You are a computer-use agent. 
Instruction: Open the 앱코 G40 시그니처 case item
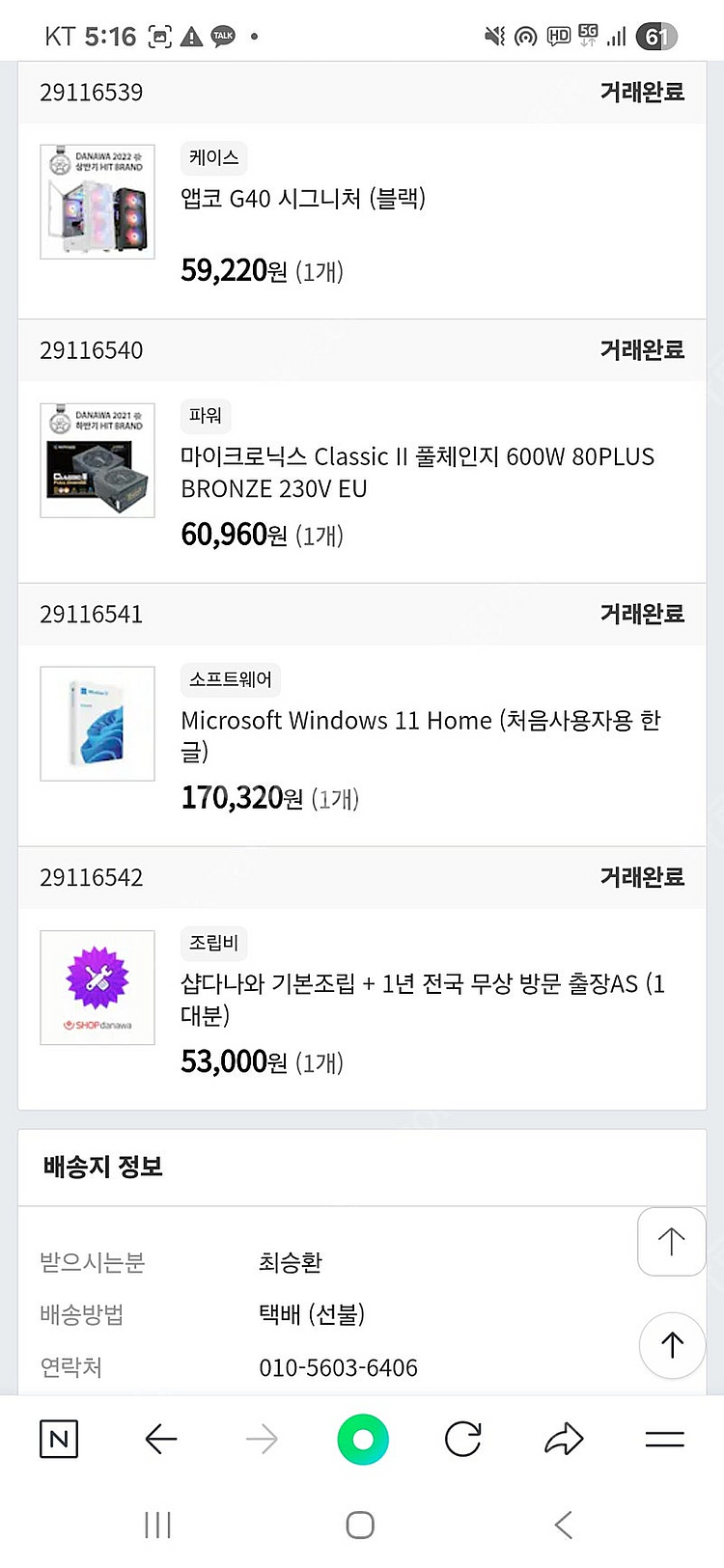pos(303,199)
